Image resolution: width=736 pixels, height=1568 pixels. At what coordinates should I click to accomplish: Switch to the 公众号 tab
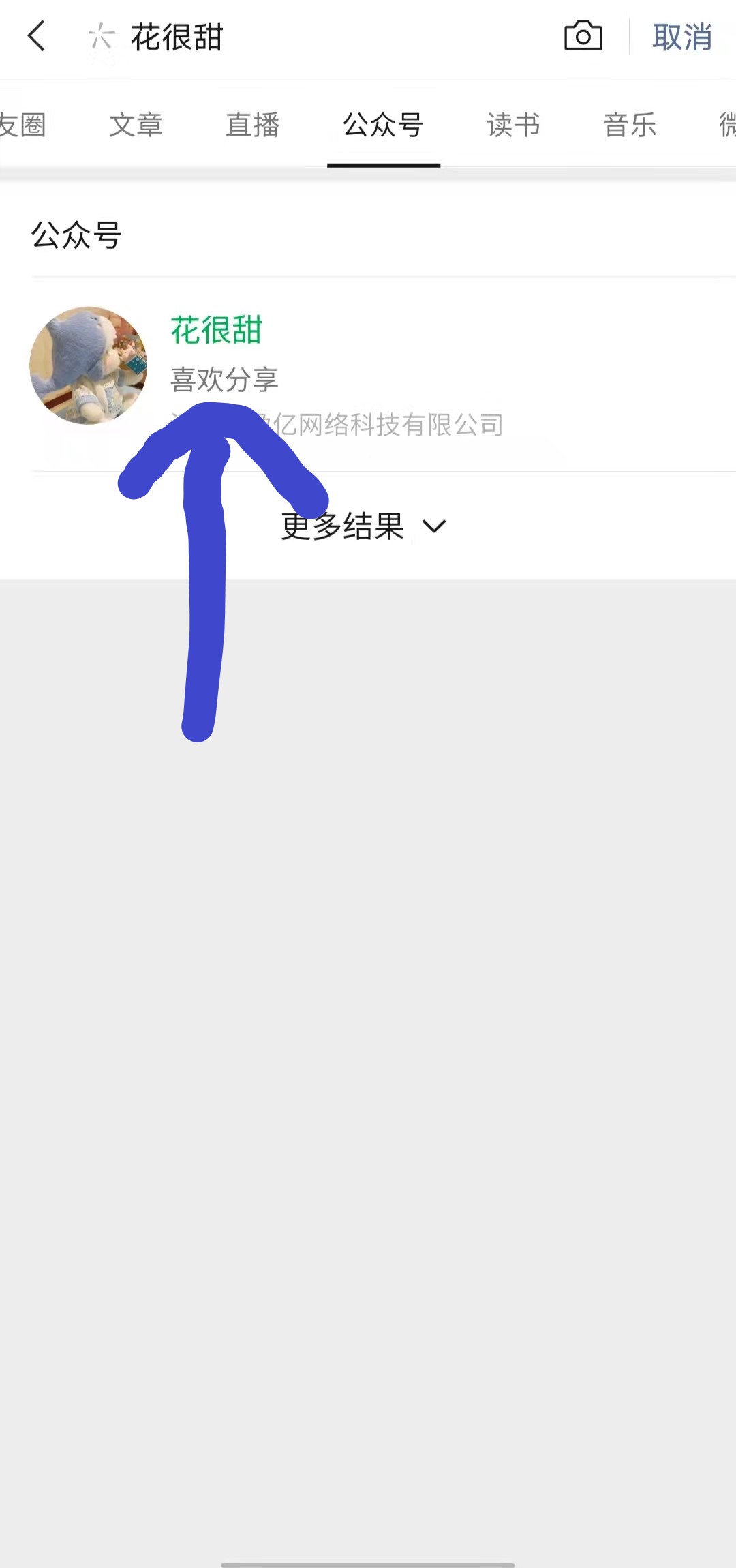point(384,126)
